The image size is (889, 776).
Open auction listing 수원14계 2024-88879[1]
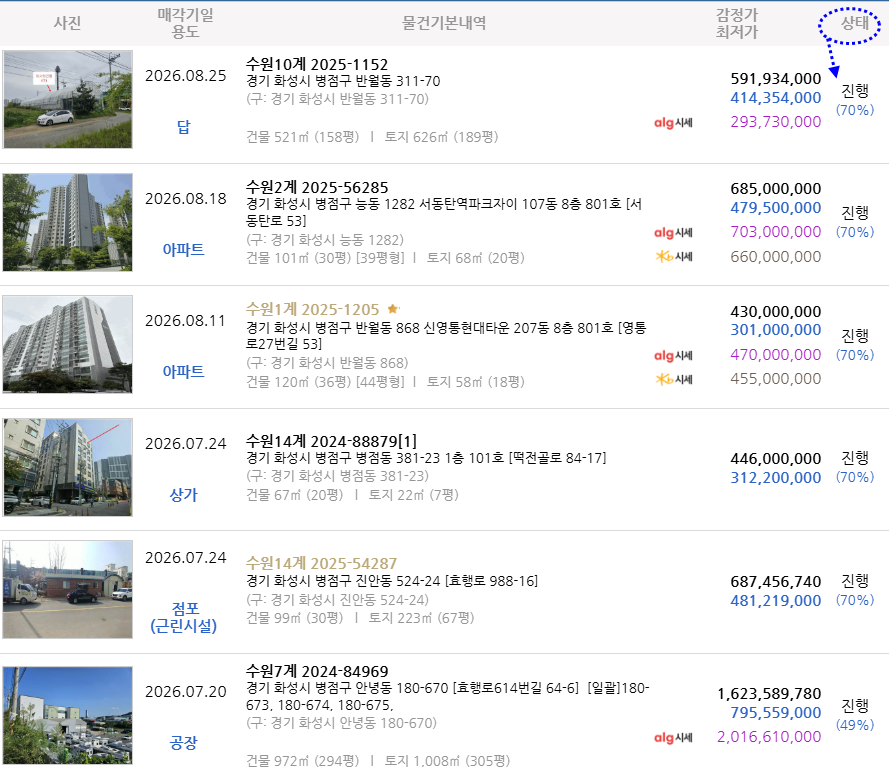331,441
